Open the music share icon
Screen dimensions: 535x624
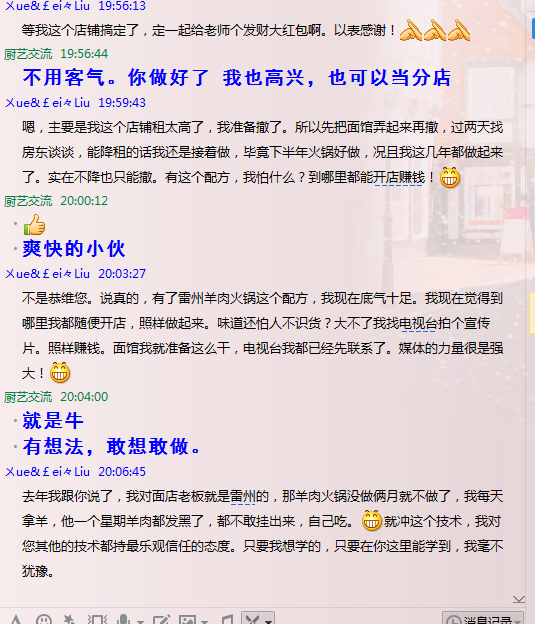[227, 620]
